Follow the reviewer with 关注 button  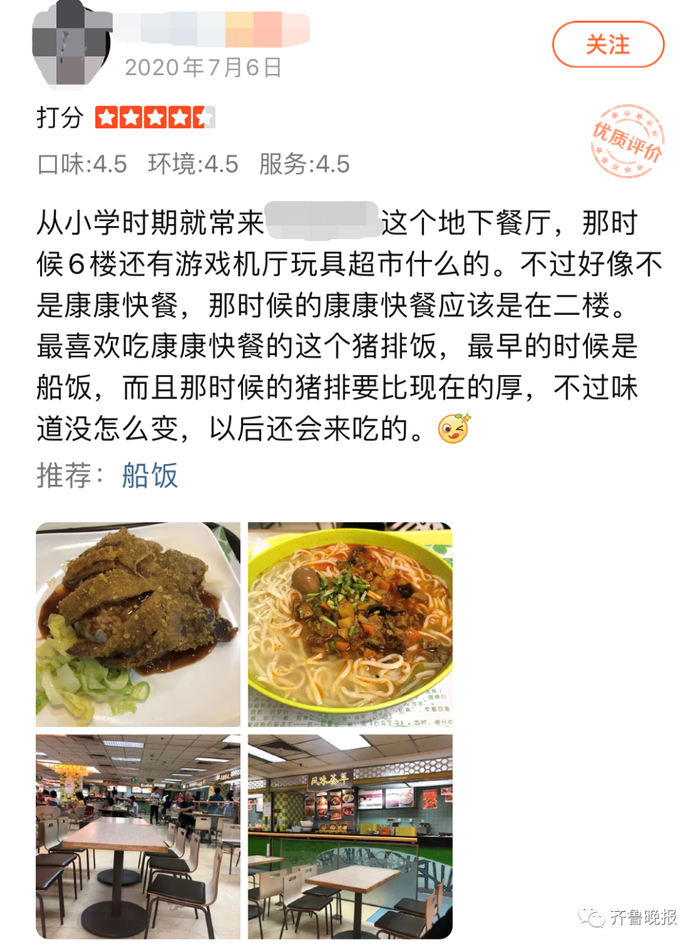point(608,45)
